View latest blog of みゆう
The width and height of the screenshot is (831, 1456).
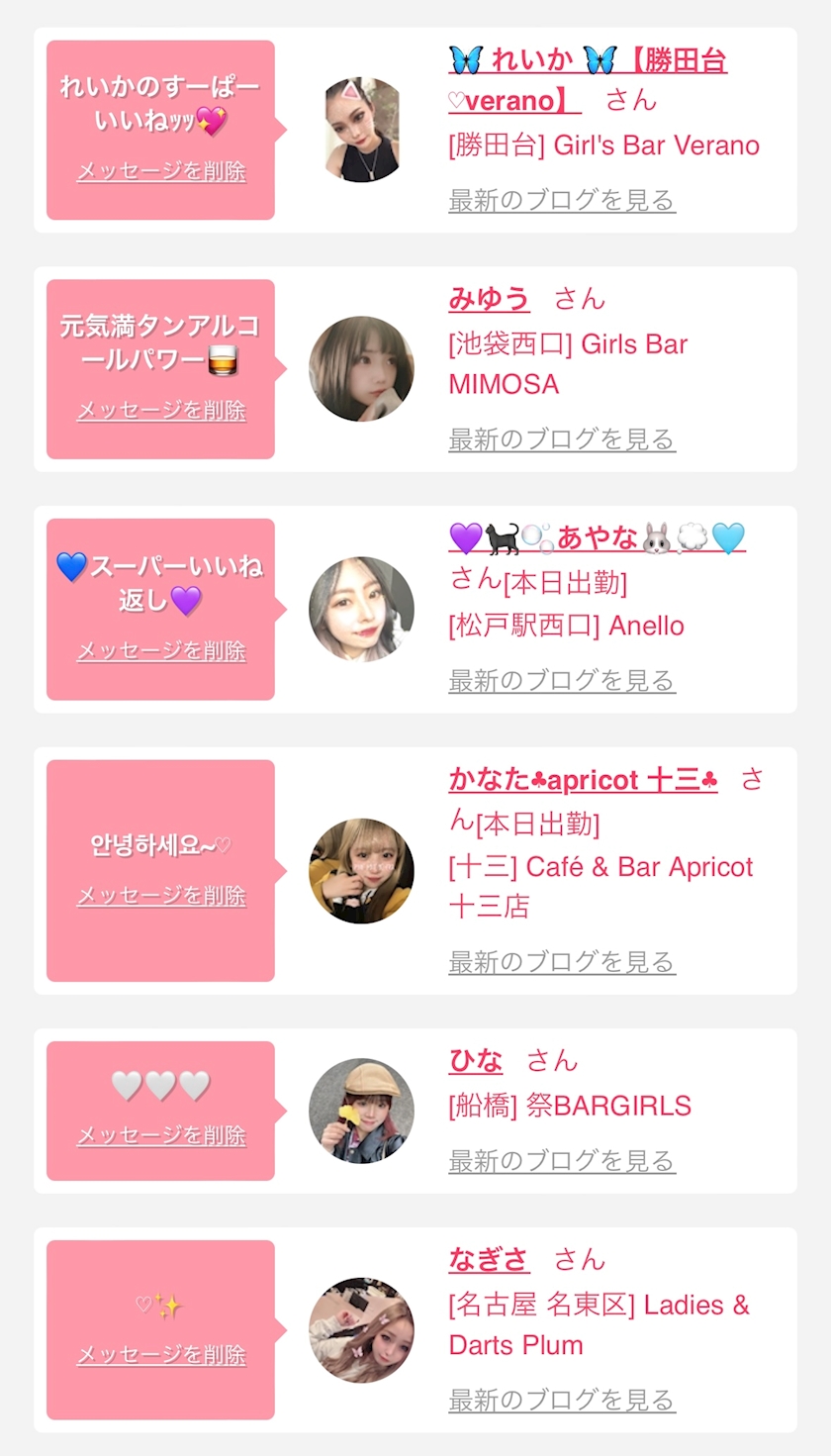pos(562,439)
